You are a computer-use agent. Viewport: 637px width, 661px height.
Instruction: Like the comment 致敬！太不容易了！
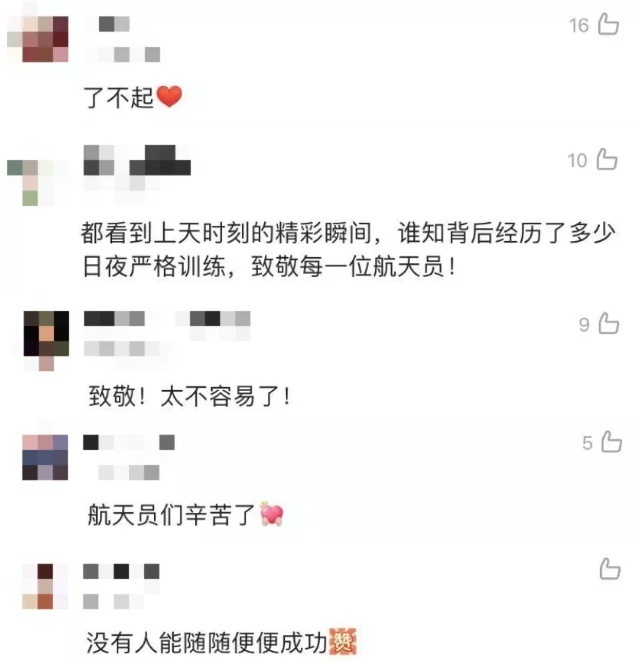tap(608, 324)
